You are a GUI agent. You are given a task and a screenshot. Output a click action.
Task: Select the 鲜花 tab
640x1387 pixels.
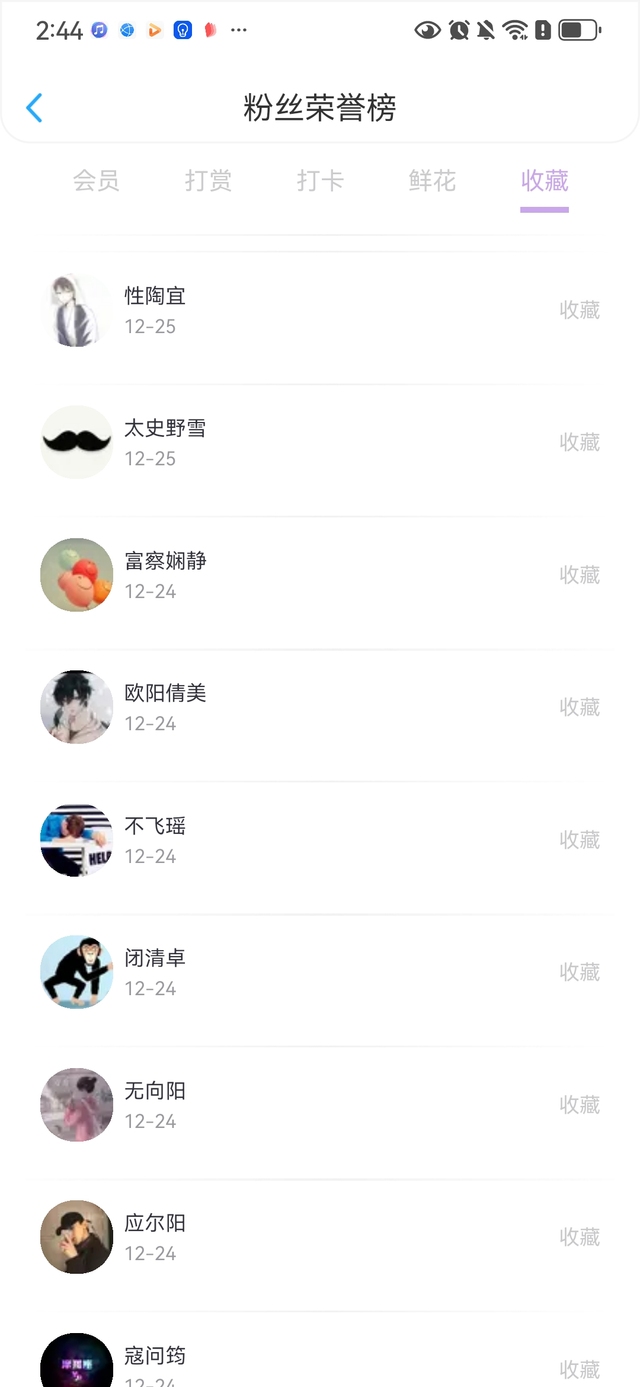(x=432, y=181)
